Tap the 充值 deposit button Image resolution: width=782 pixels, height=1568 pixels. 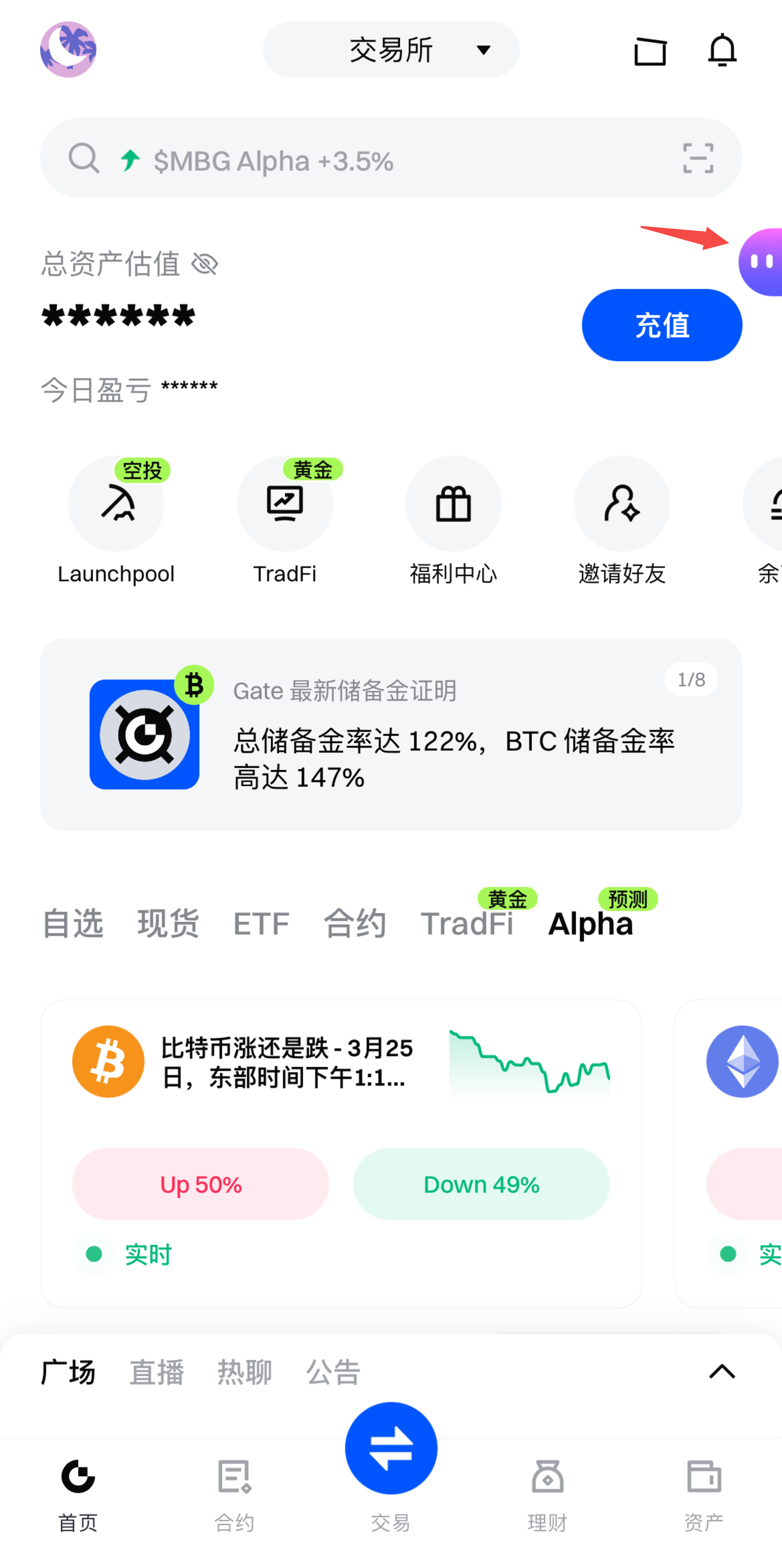coord(662,325)
